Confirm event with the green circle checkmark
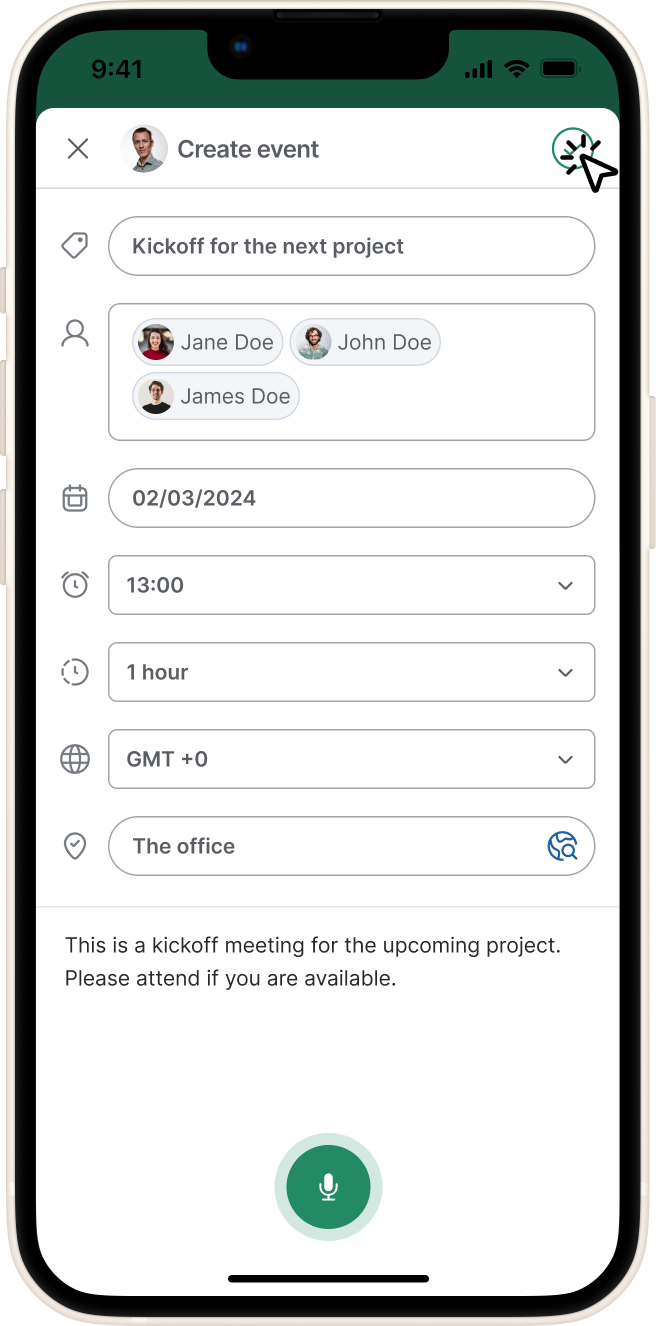Screen dimensions: 656x1326 tap(572, 149)
